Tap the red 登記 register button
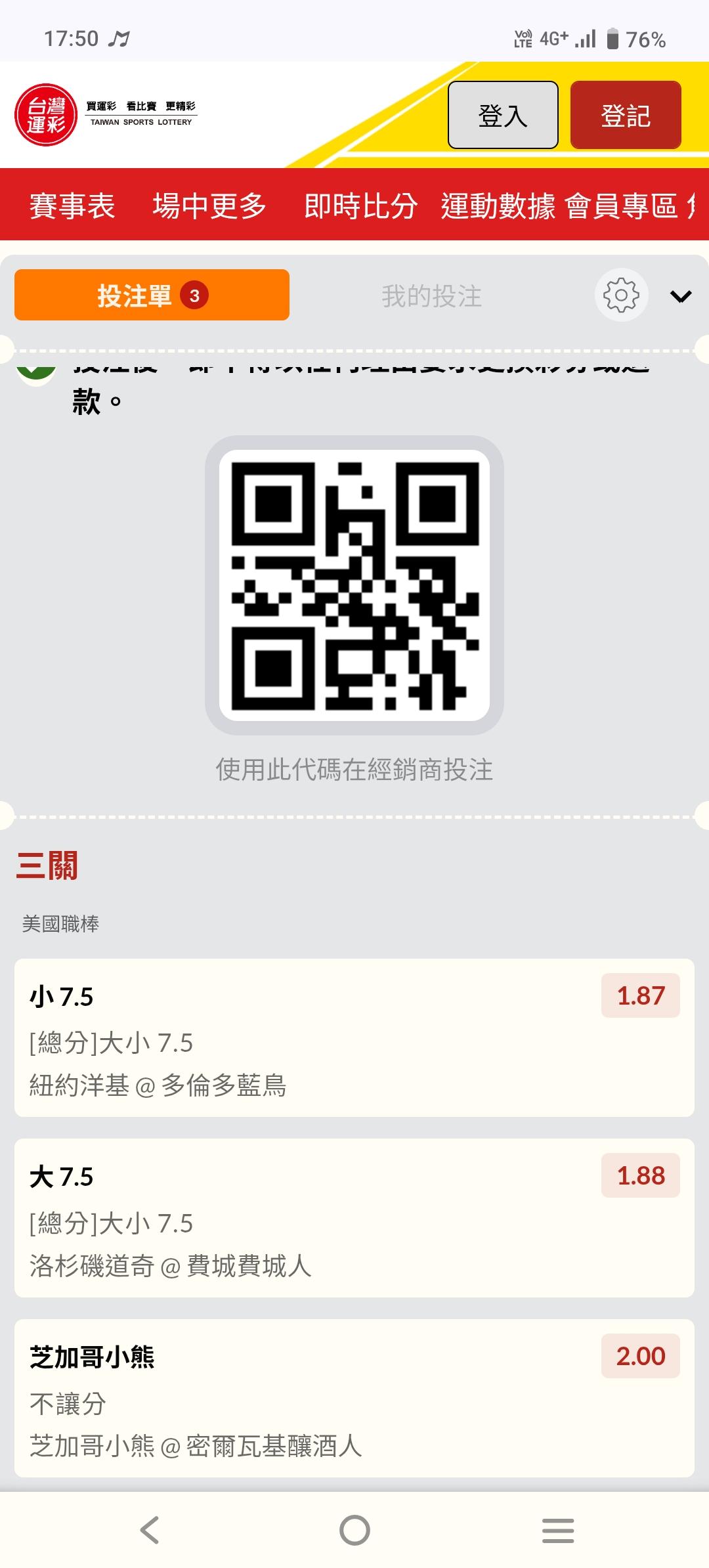 pos(626,115)
